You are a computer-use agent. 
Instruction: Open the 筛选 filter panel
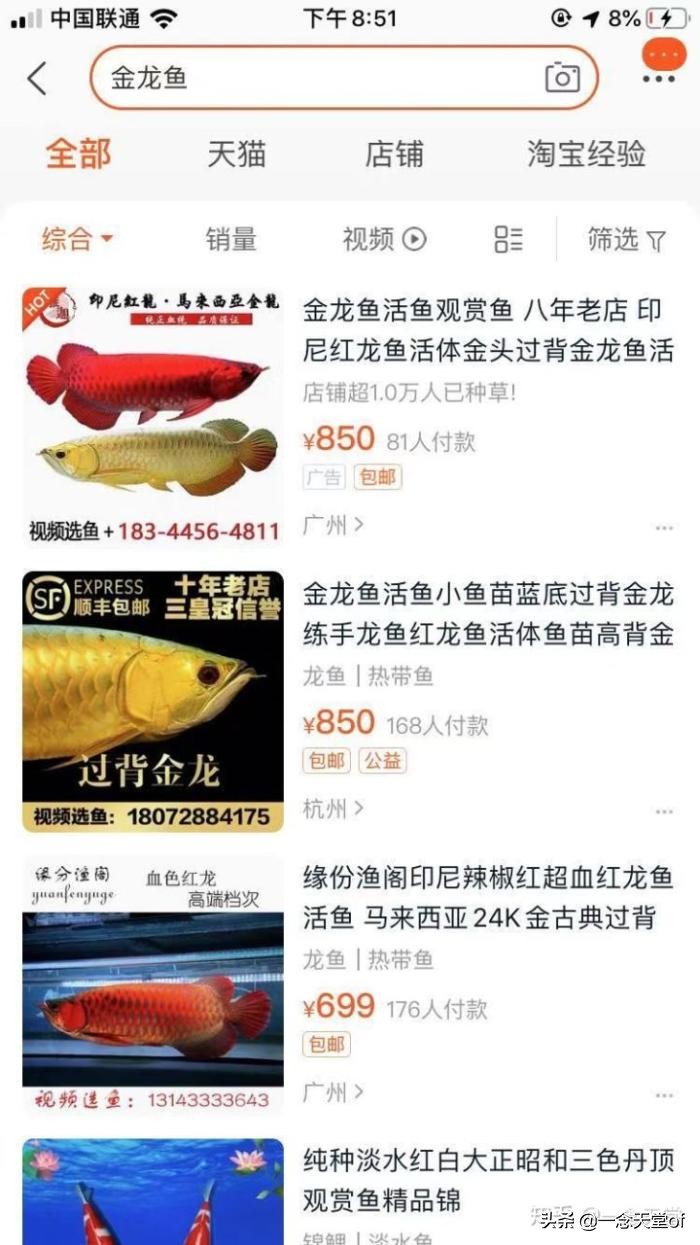pos(626,239)
